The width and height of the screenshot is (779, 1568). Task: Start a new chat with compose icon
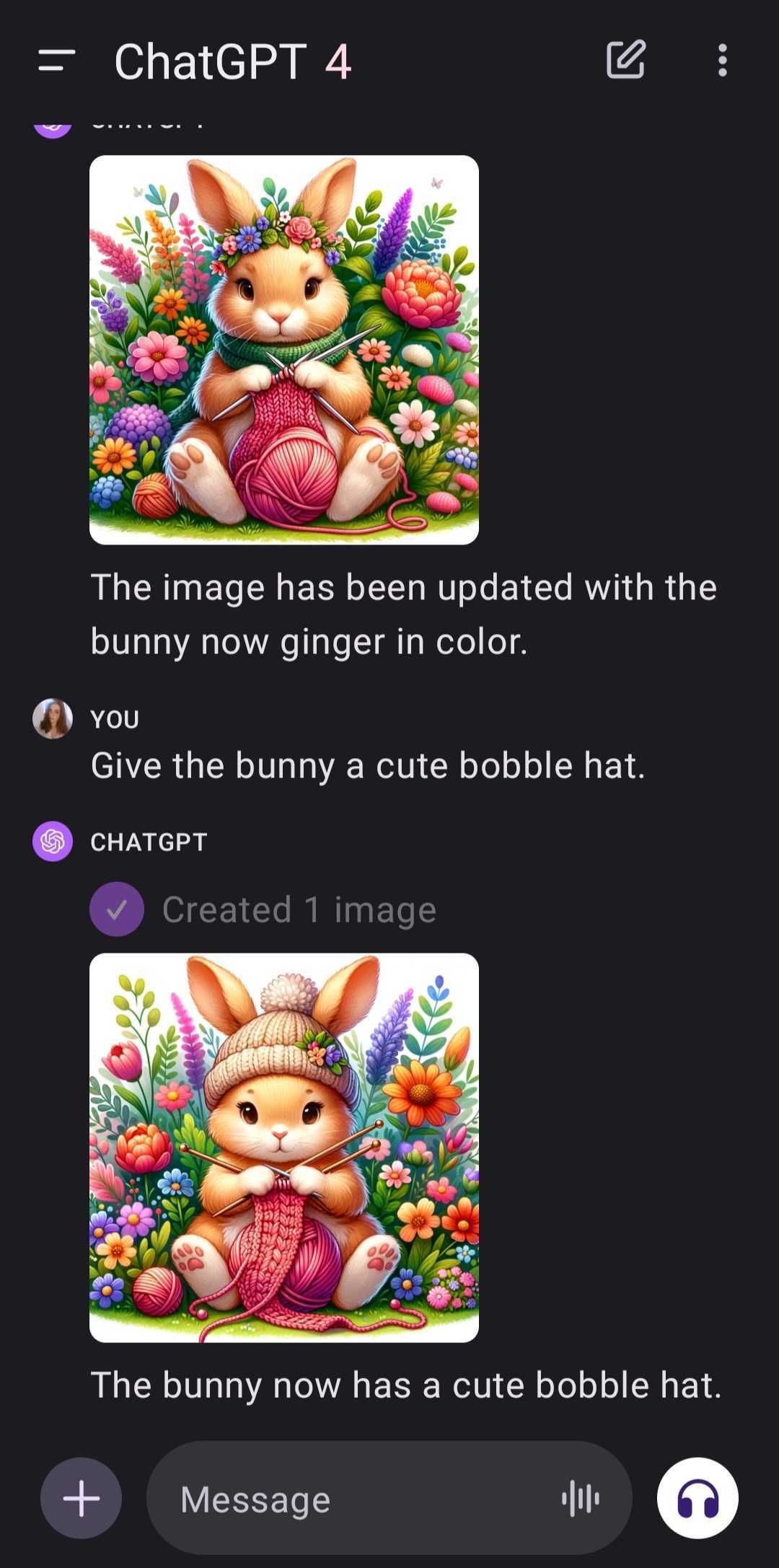click(625, 60)
